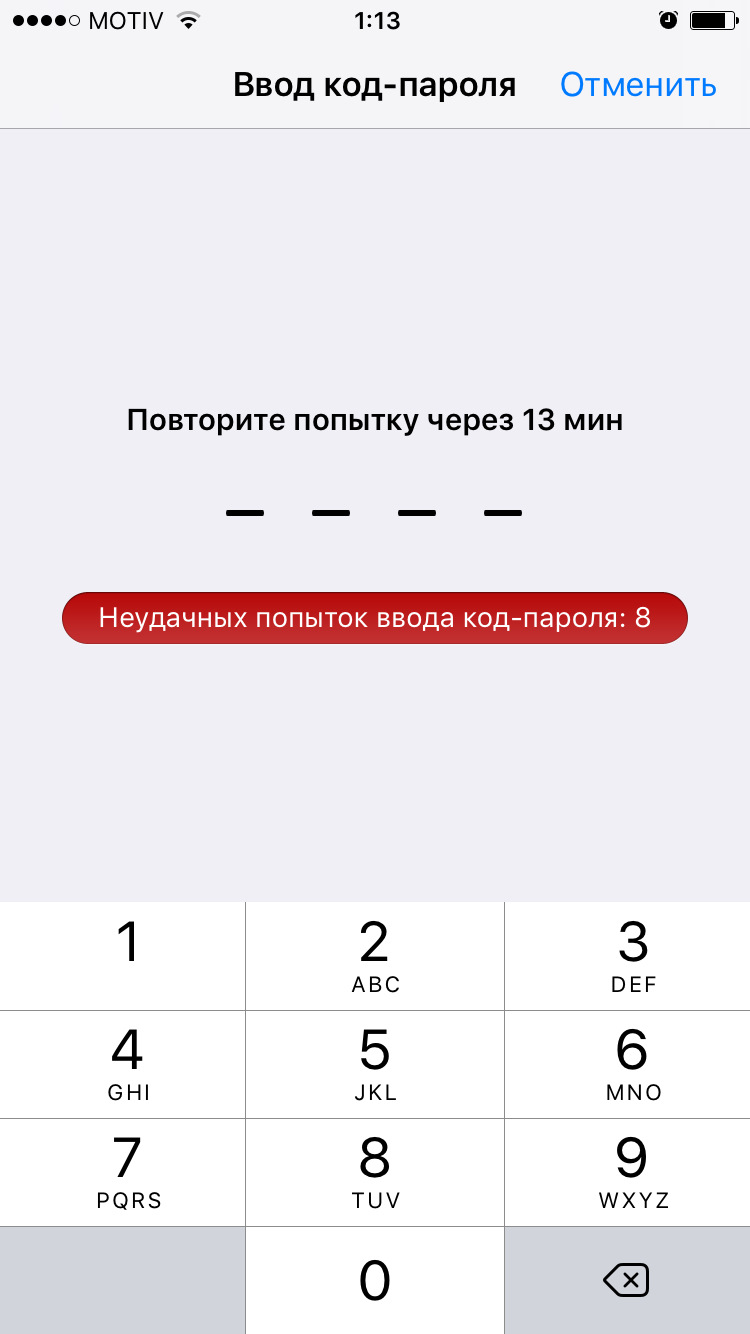Tap Отменить to cancel passcode entry

coord(637,86)
